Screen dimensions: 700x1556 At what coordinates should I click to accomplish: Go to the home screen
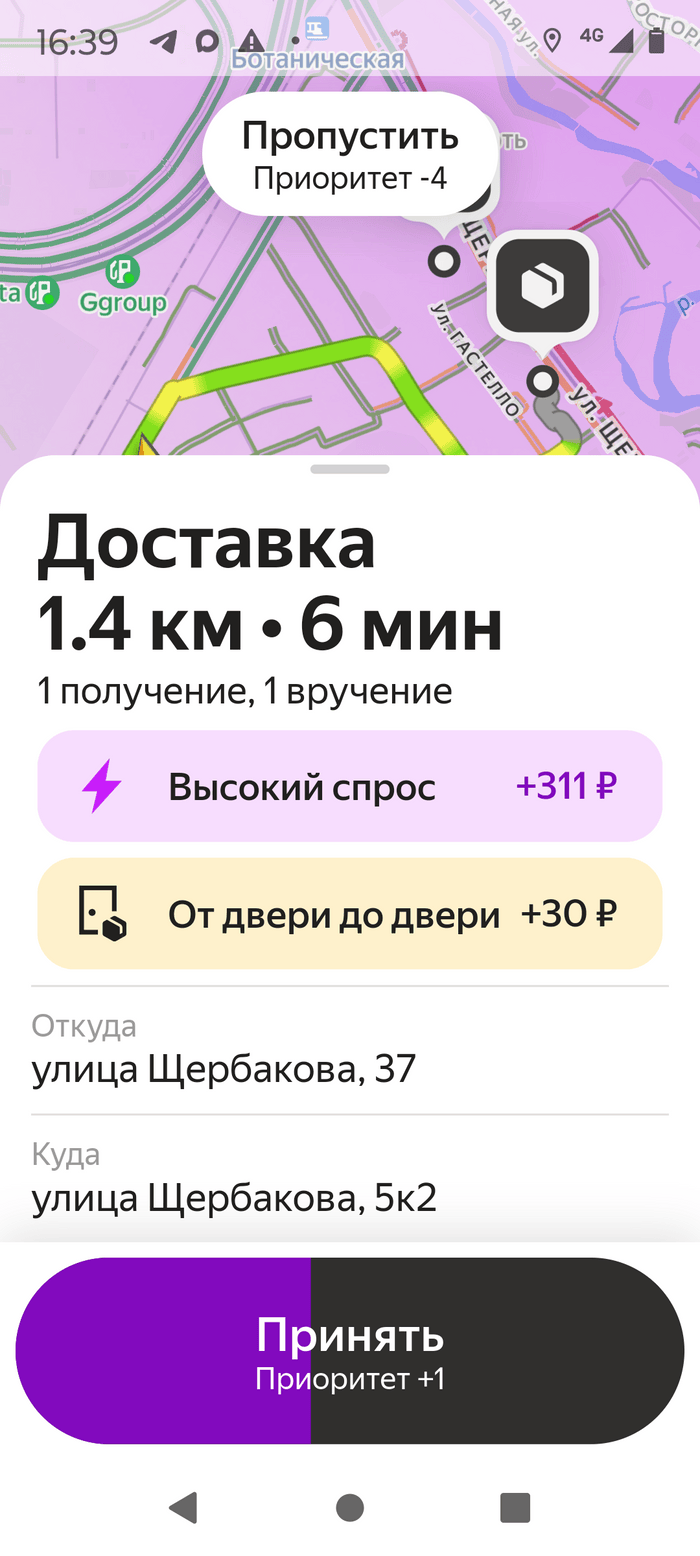click(x=349, y=1507)
